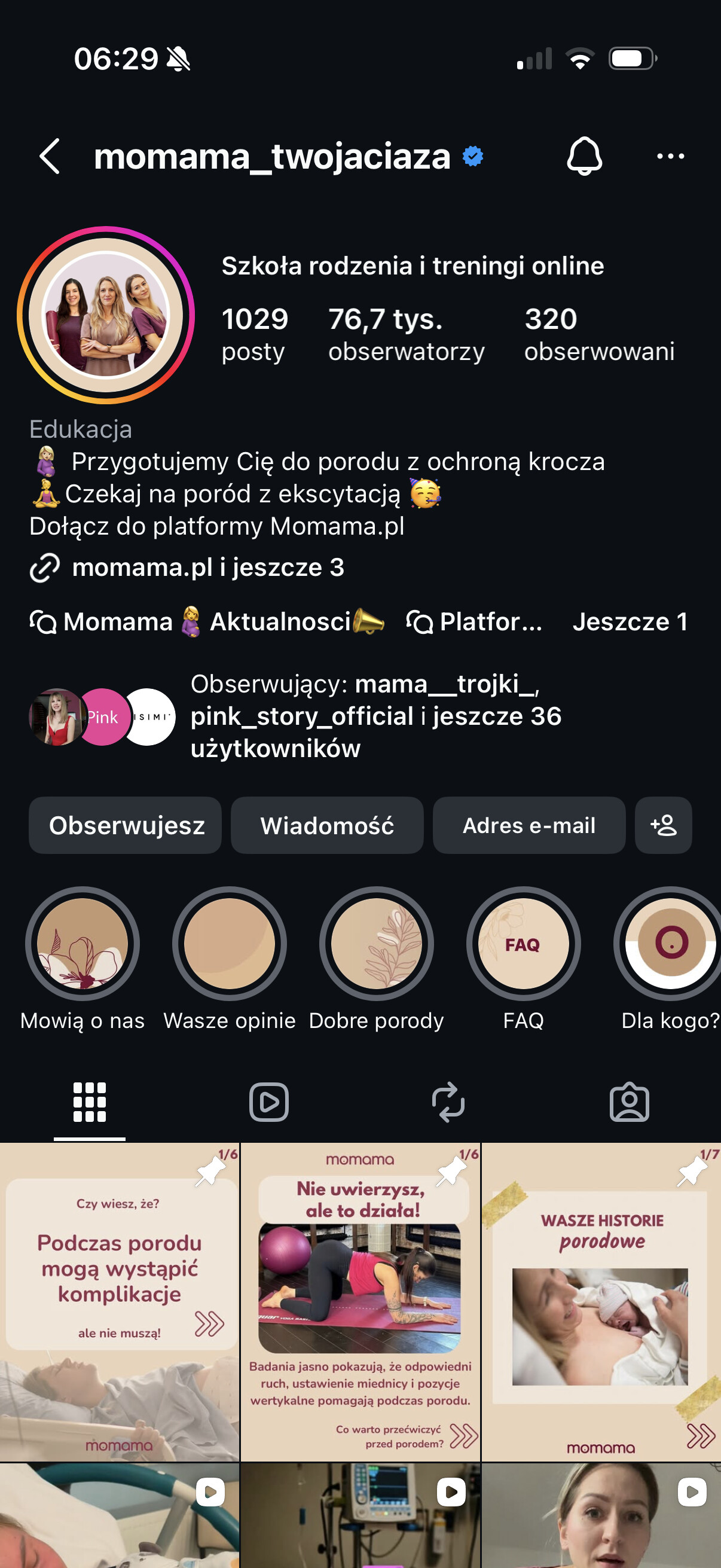Tap the Adres e-mail button
This screenshot has width=721, height=1568.
point(528,825)
